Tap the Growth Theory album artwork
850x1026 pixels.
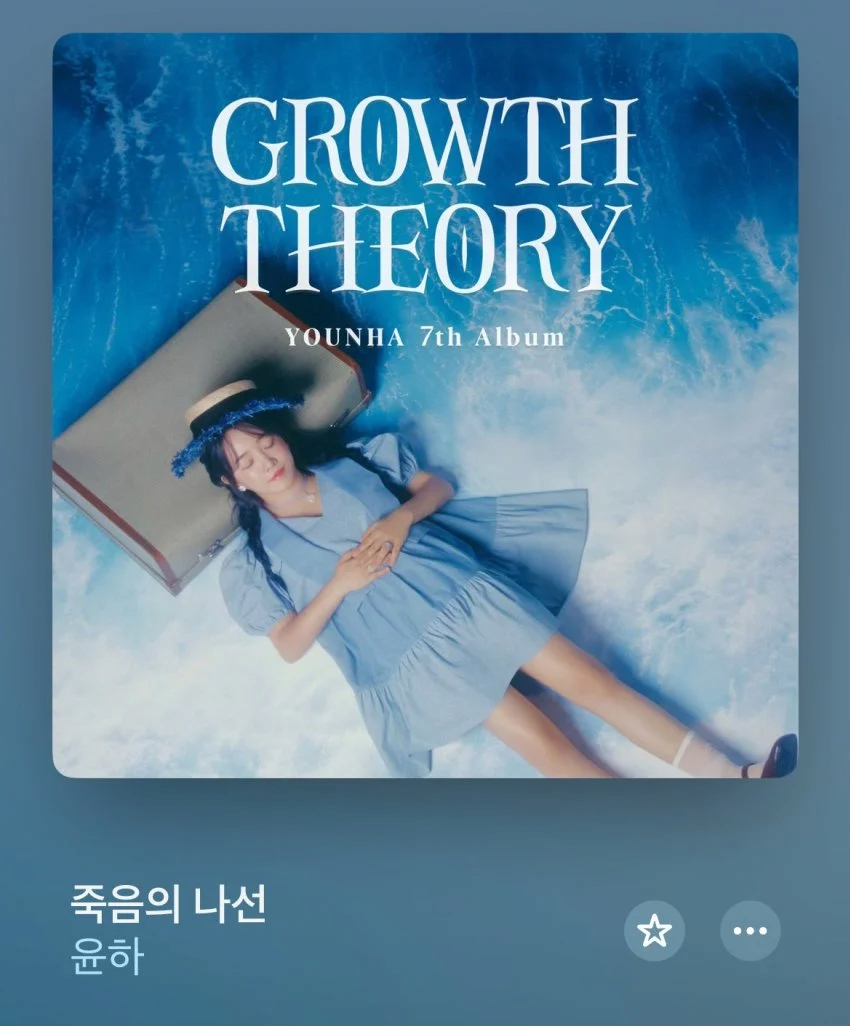(425, 405)
